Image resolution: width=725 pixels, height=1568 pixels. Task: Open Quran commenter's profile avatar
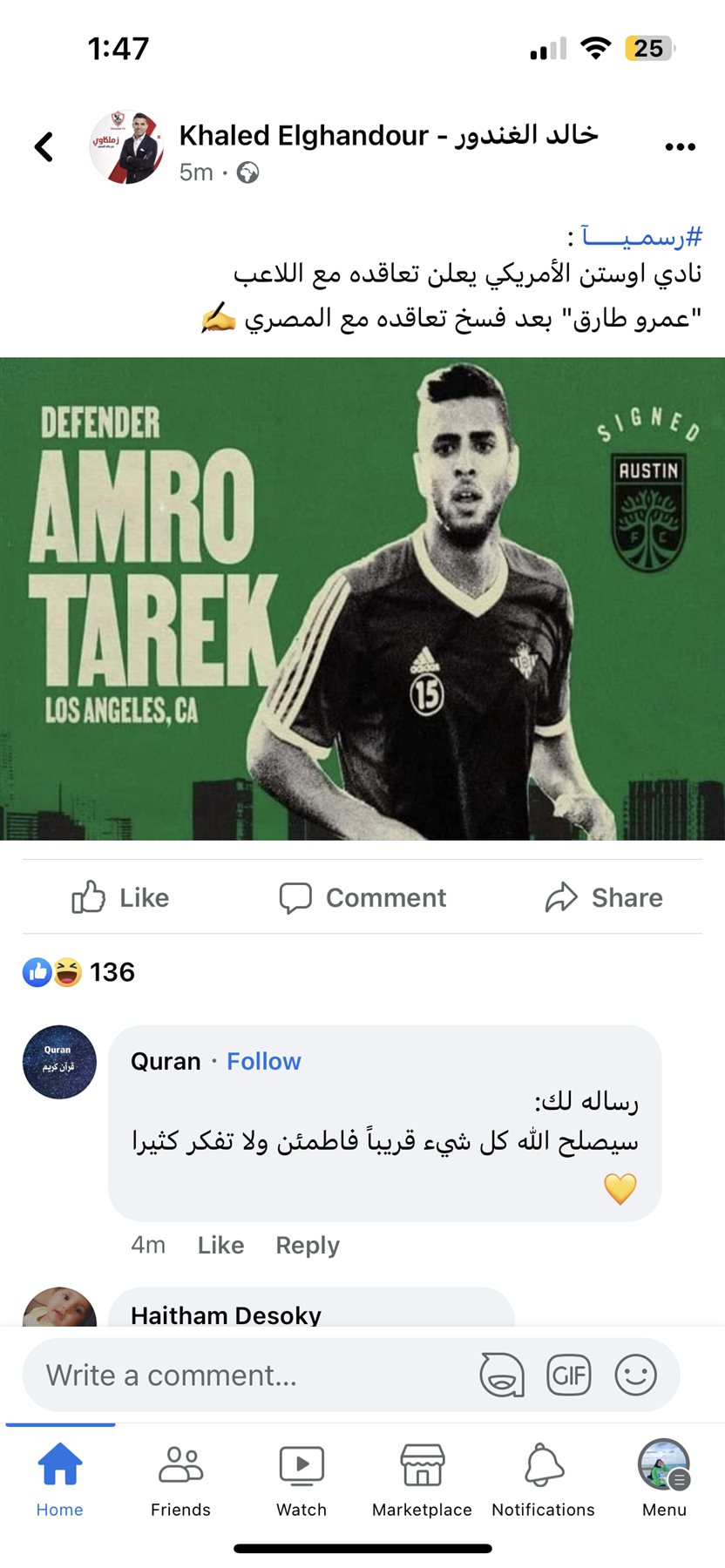point(59,1062)
